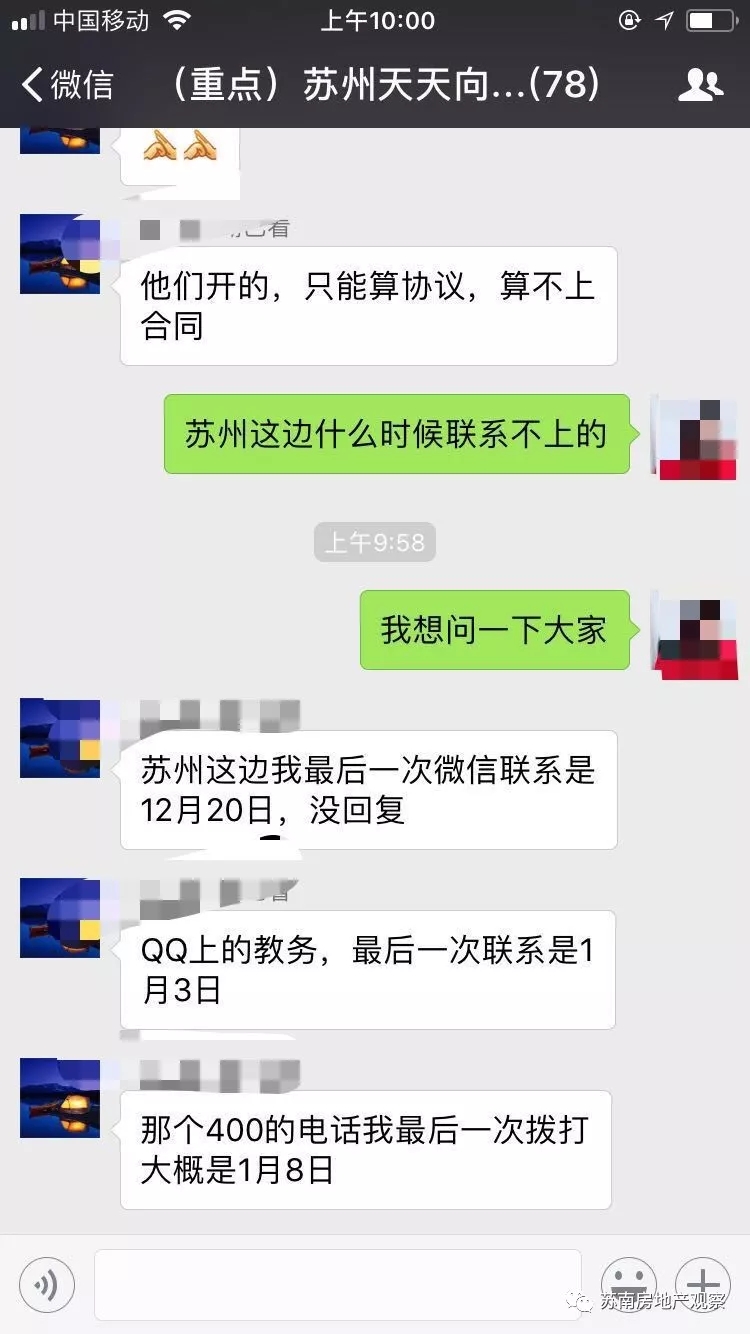Viewport: 750px width, 1334px height.
Task: Tap the message text input field
Action: 337,1283
